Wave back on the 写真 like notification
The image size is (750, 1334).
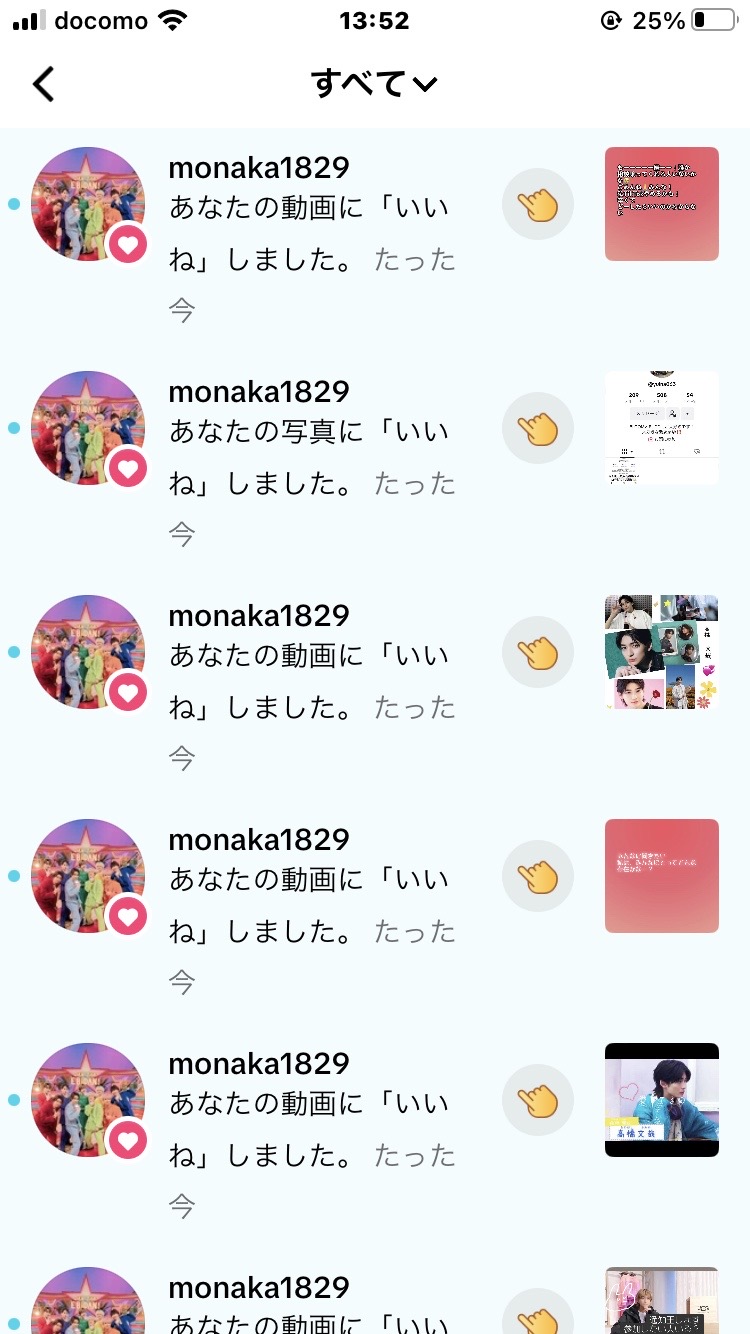pos(538,428)
